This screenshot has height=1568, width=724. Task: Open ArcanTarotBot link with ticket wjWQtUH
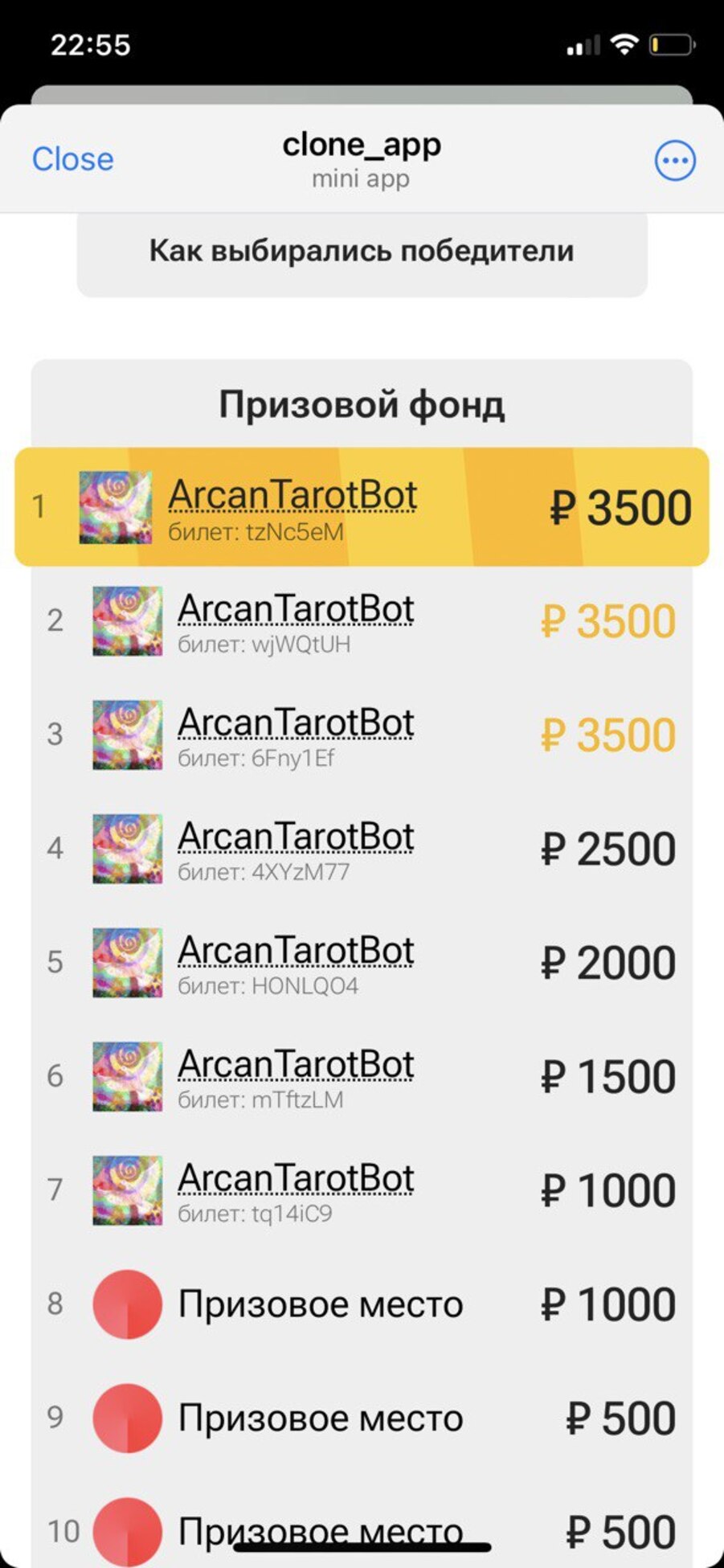(296, 609)
